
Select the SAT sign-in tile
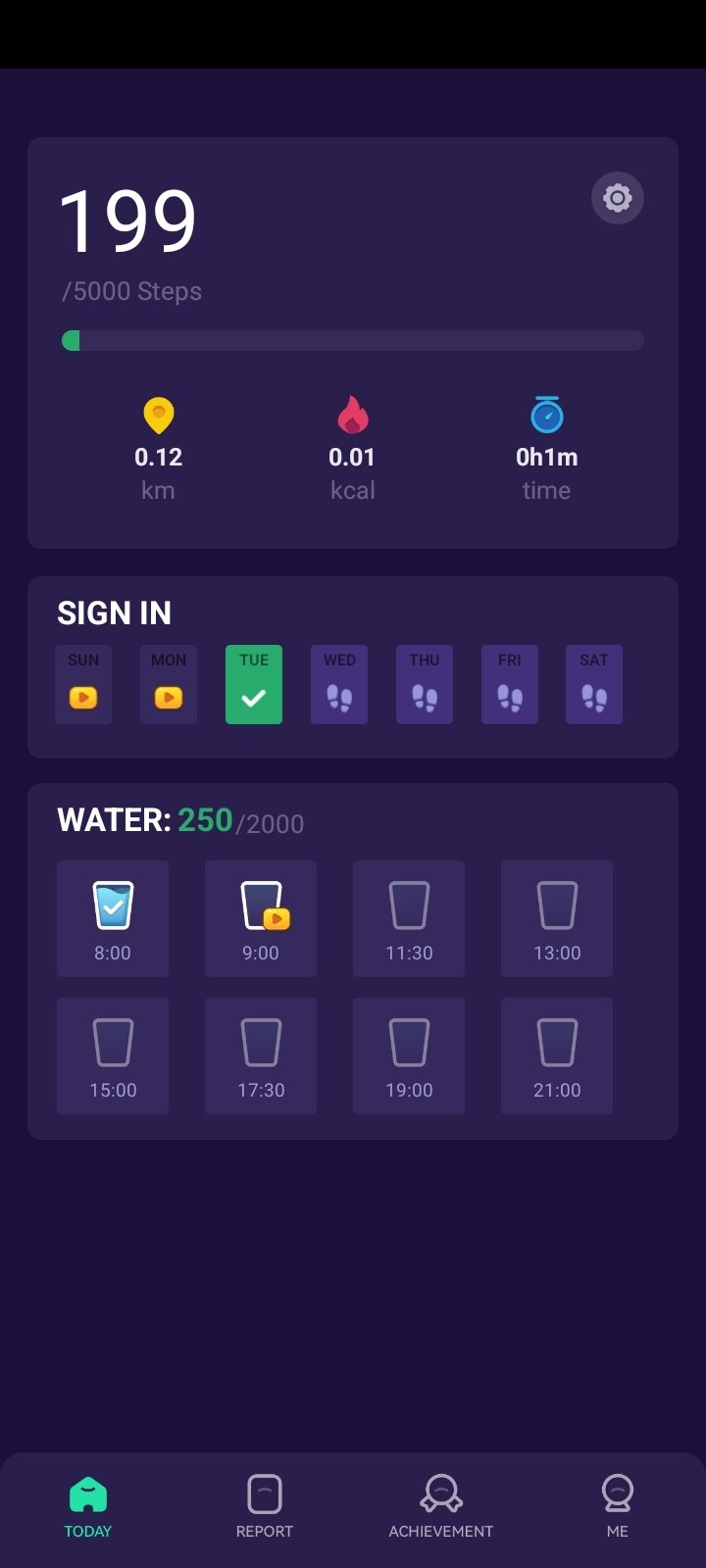(x=594, y=684)
